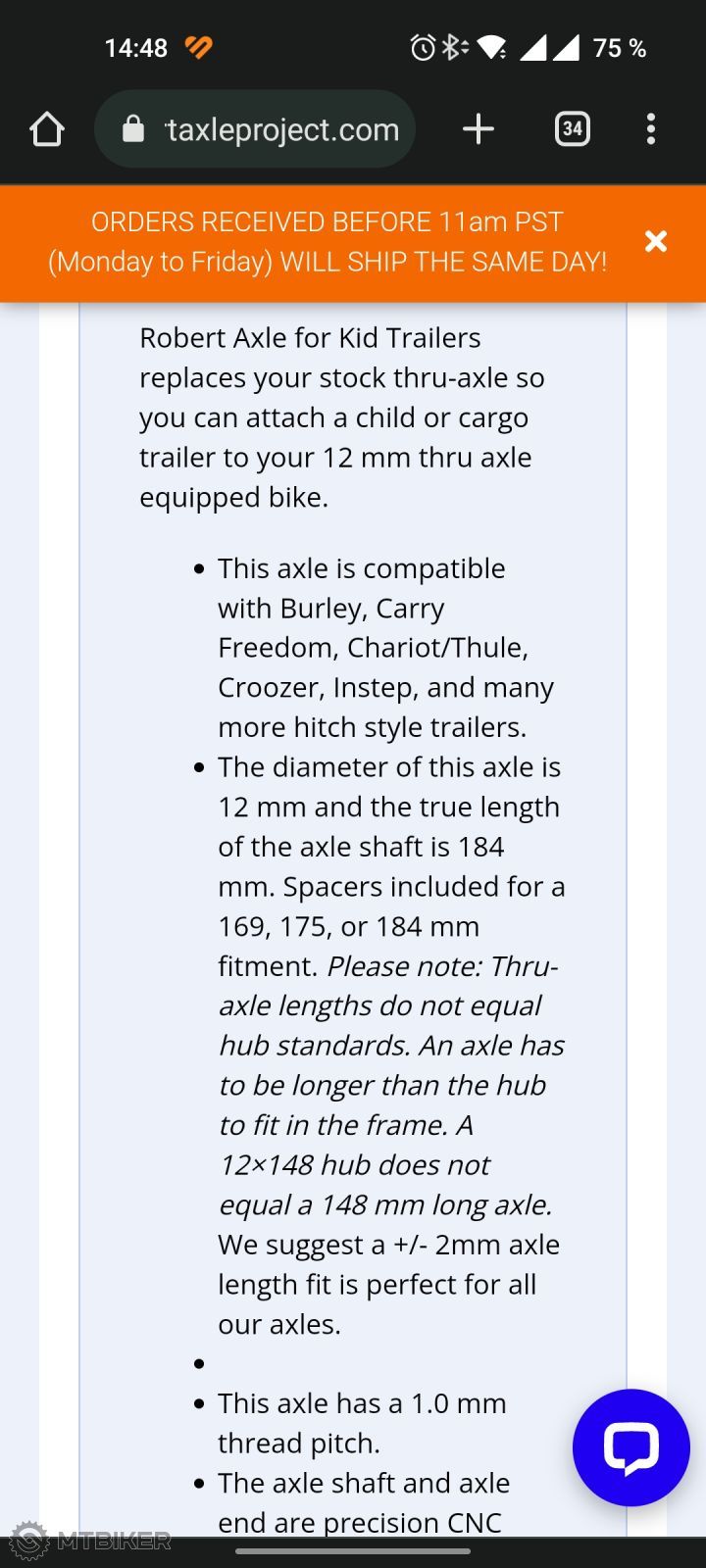Go to the browser home page

46,129
